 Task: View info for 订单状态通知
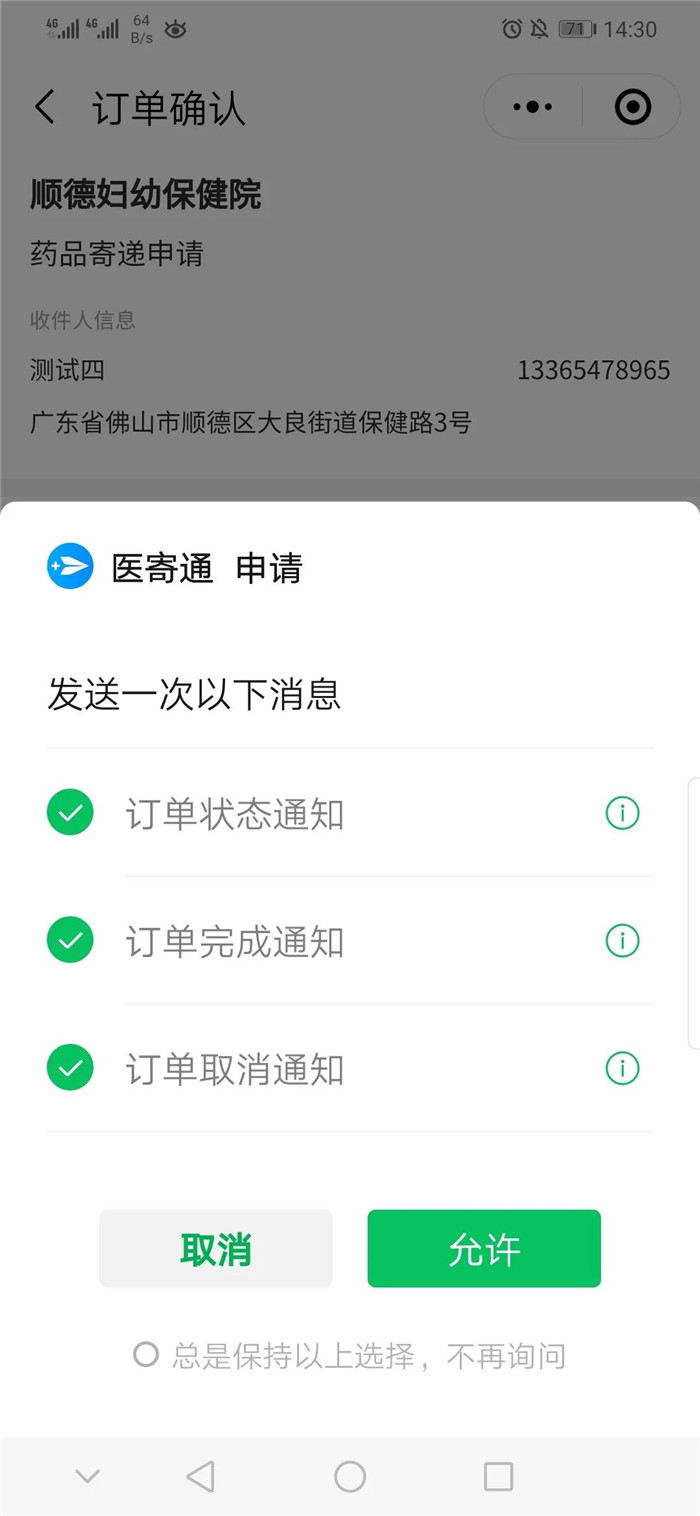click(622, 813)
